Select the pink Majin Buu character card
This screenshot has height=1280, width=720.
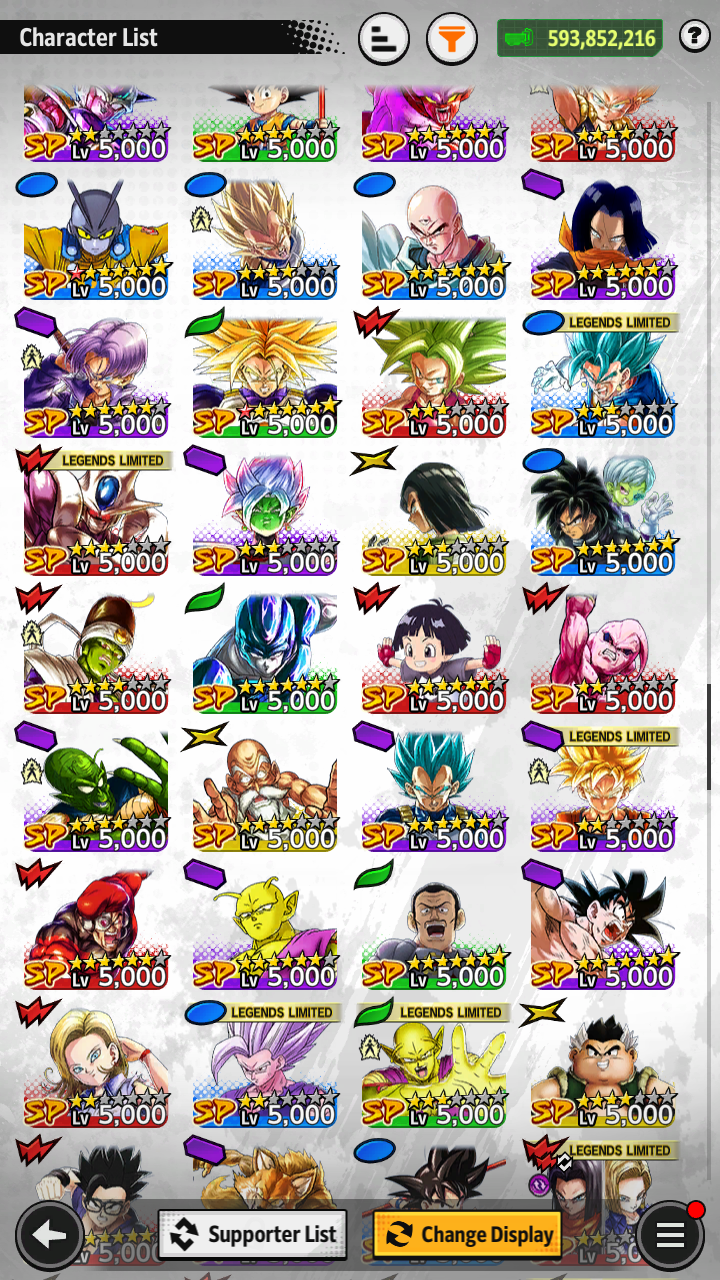pyautogui.click(x=603, y=652)
